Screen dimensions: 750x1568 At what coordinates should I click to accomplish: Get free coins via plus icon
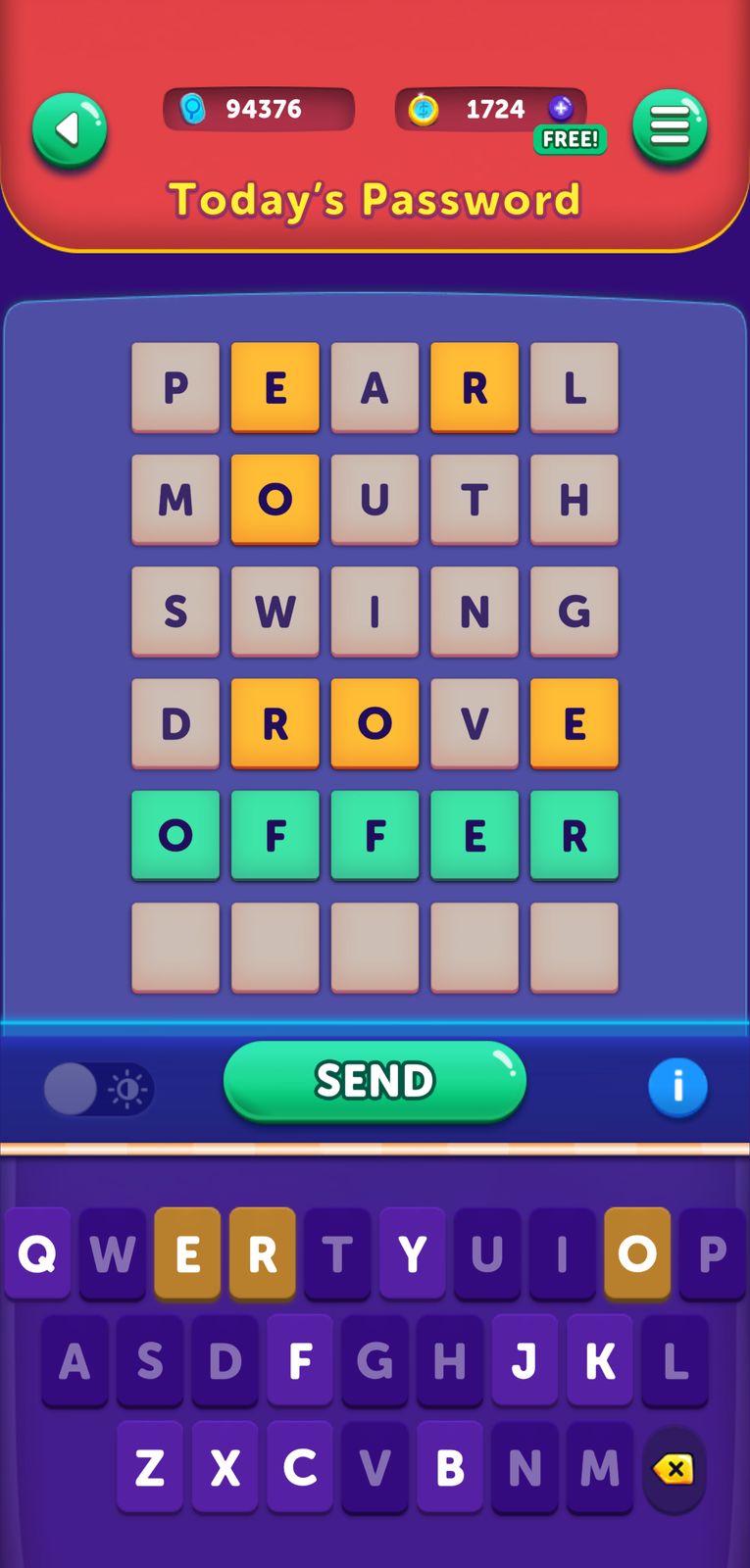pos(561,109)
